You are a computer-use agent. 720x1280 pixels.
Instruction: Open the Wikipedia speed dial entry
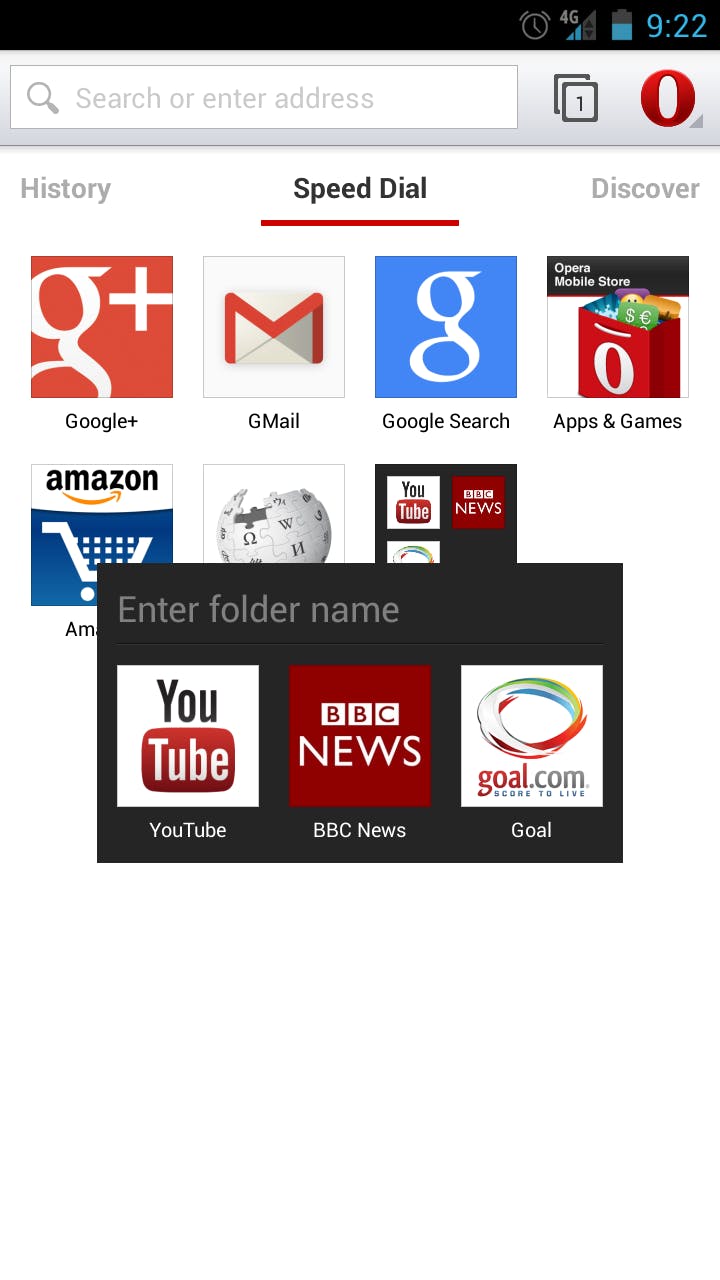tap(273, 510)
